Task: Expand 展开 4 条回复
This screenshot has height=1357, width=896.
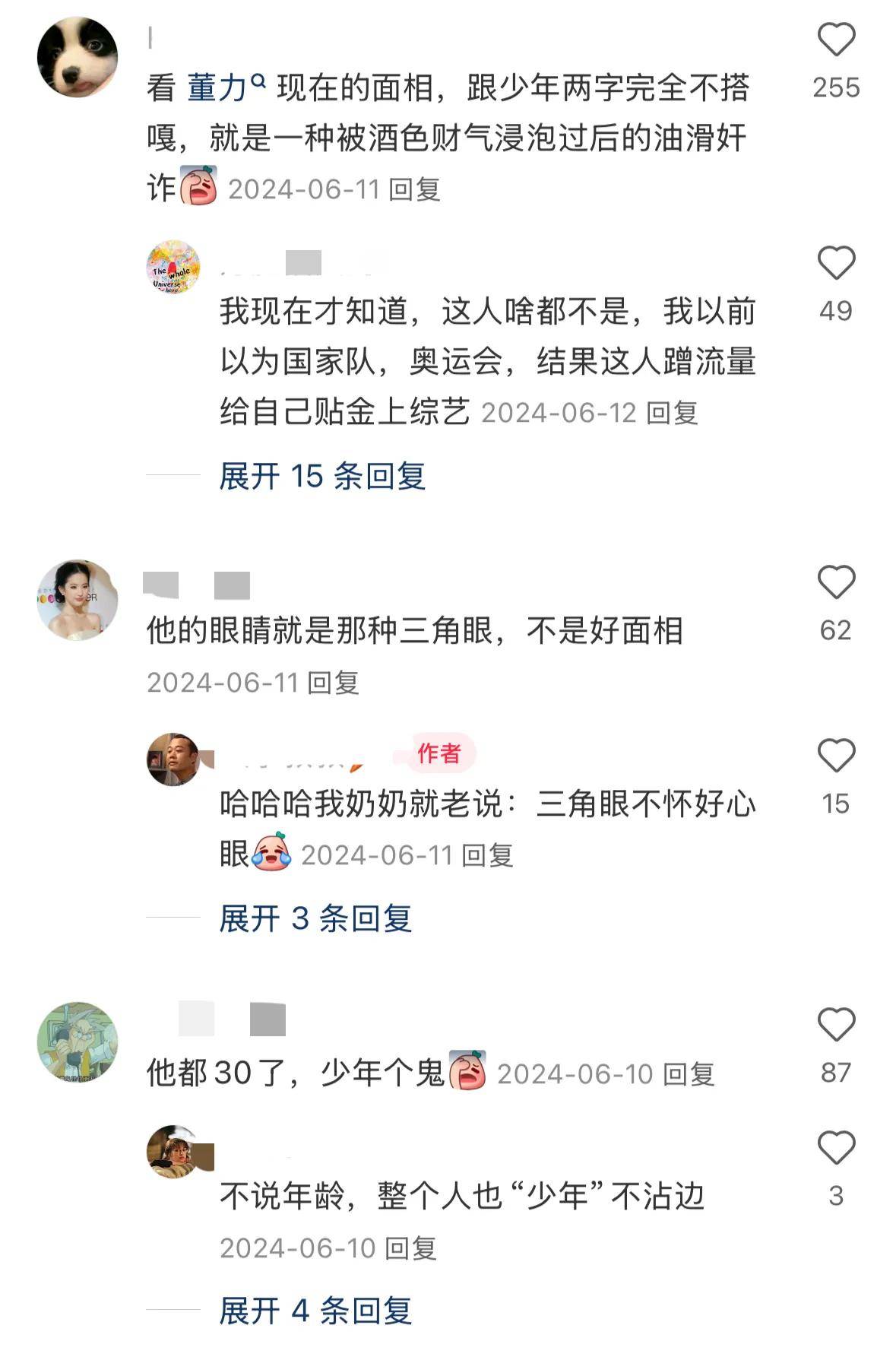Action: tap(315, 1311)
